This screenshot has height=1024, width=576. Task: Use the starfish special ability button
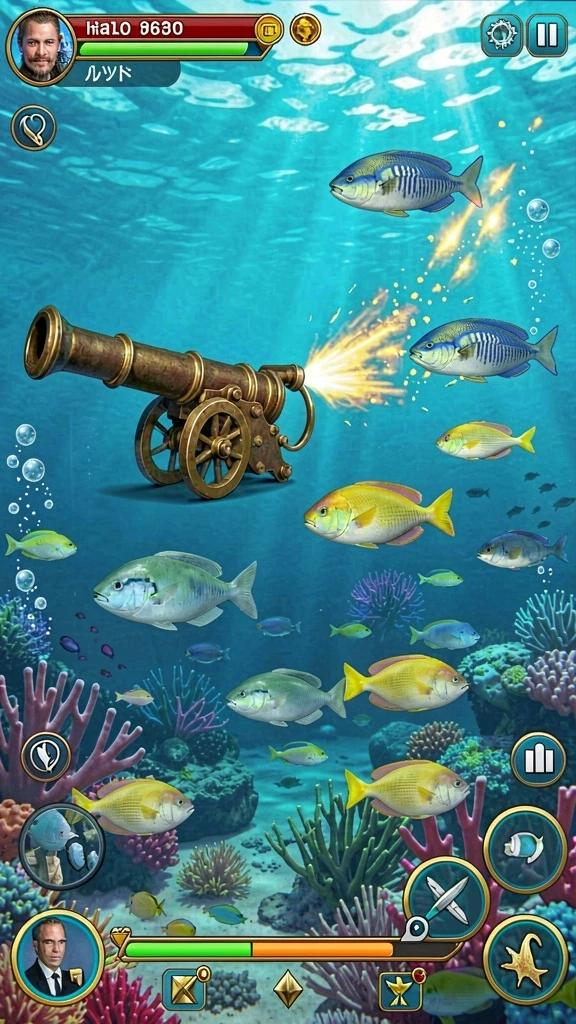526,959
